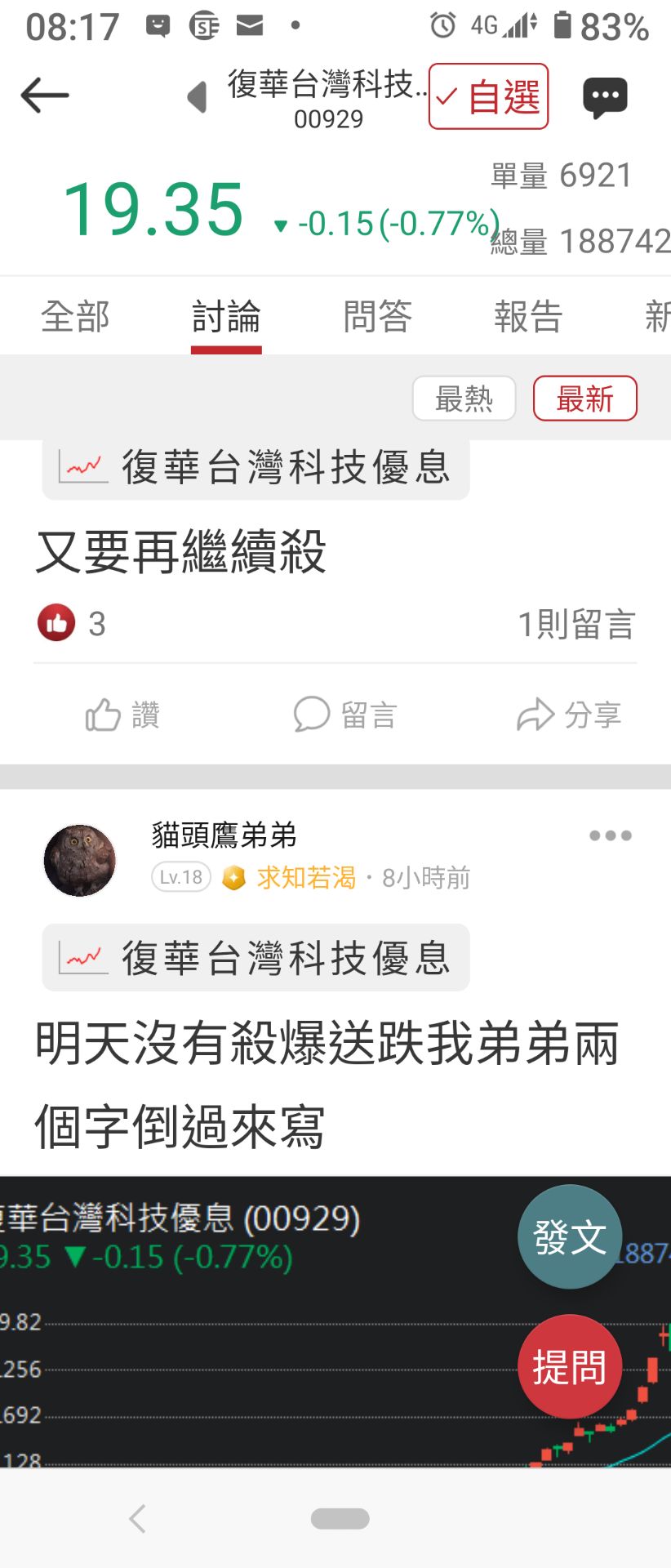The height and width of the screenshot is (1568, 671).
Task: Tap the thumbs-up like icon showing 3 likes
Action: pos(57,623)
